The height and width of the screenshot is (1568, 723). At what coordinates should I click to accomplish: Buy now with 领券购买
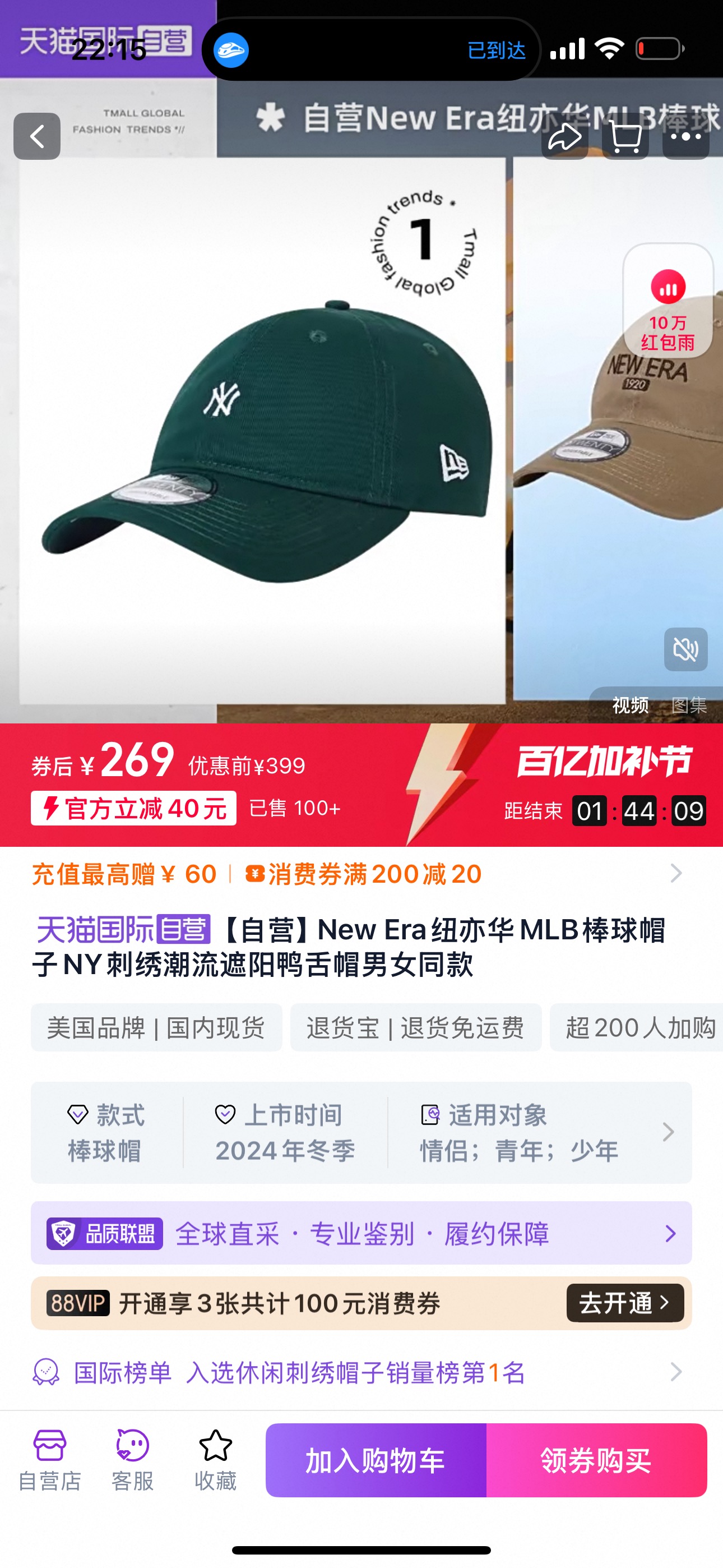tap(596, 1460)
